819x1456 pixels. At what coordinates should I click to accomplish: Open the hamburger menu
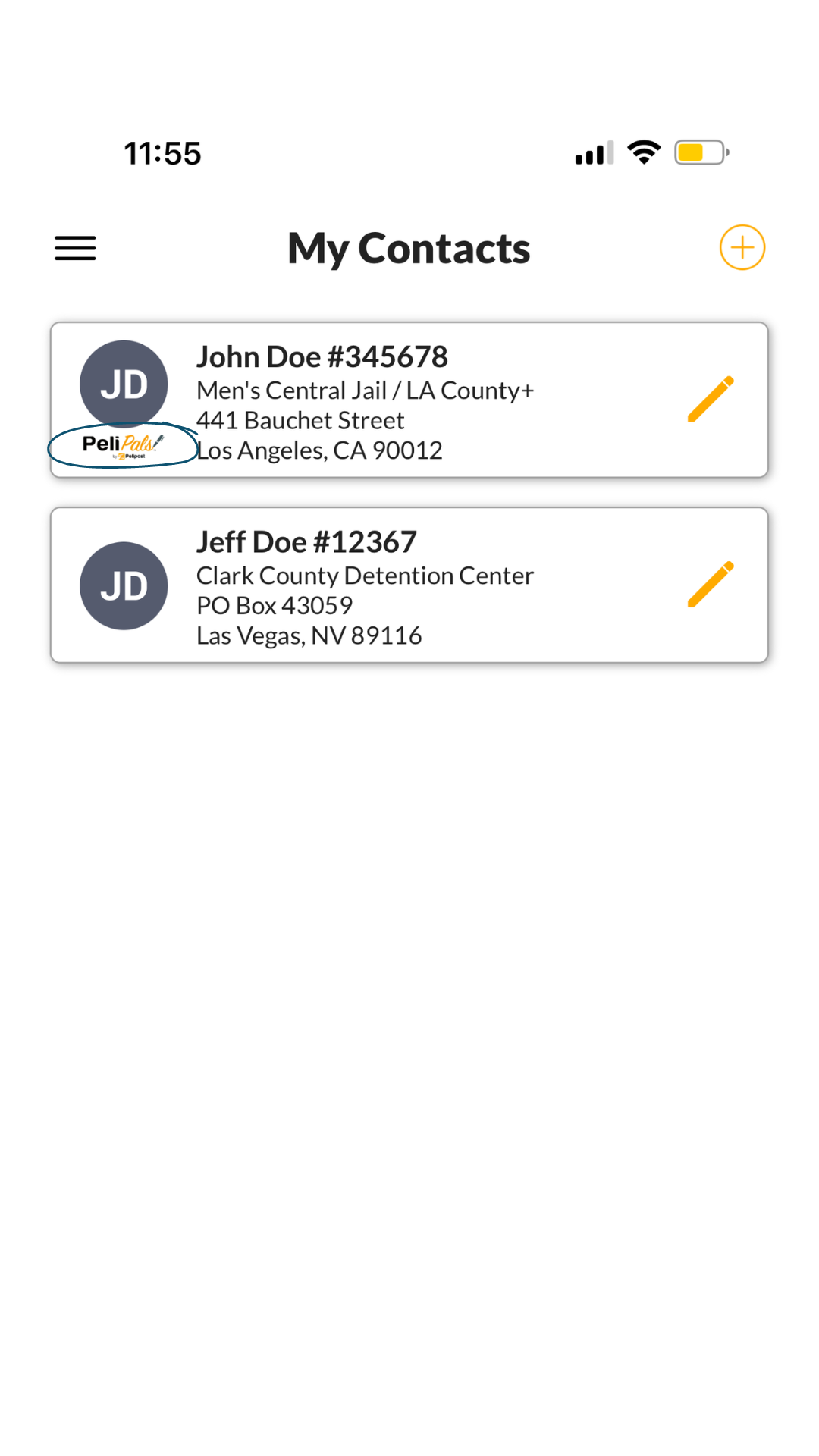click(75, 248)
